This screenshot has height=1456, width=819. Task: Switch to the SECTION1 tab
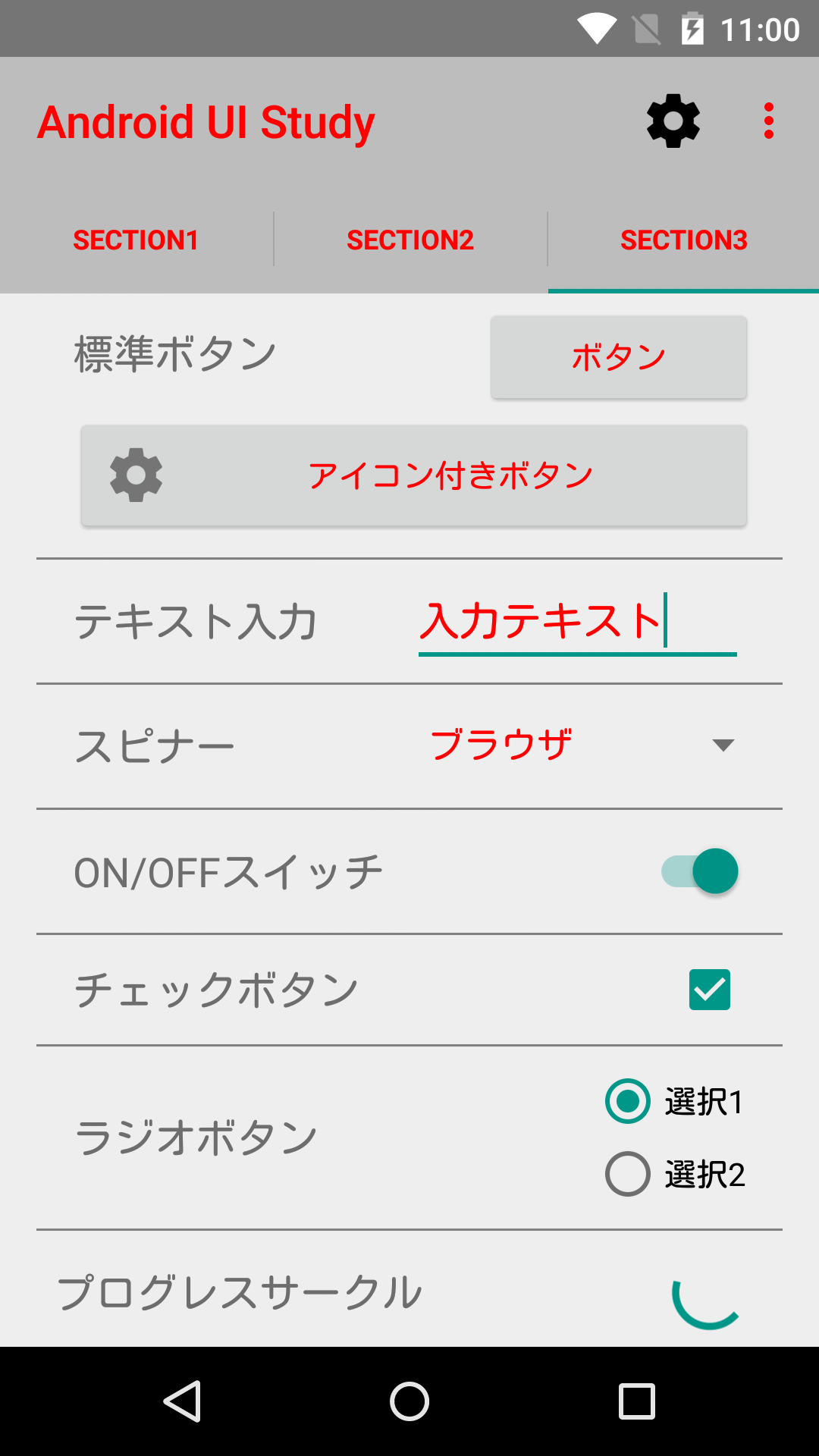click(x=136, y=240)
